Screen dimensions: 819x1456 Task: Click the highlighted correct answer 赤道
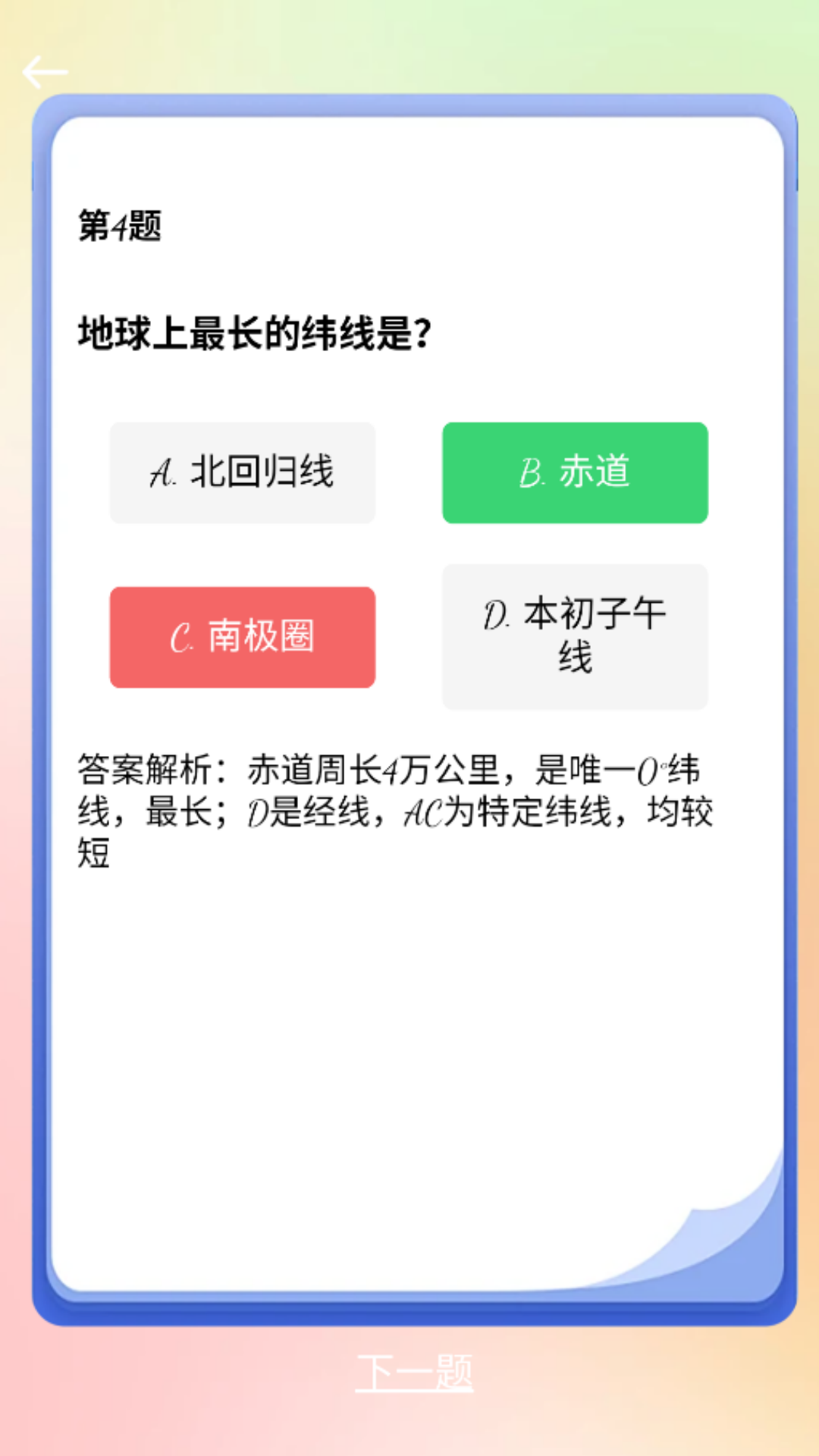click(x=575, y=472)
